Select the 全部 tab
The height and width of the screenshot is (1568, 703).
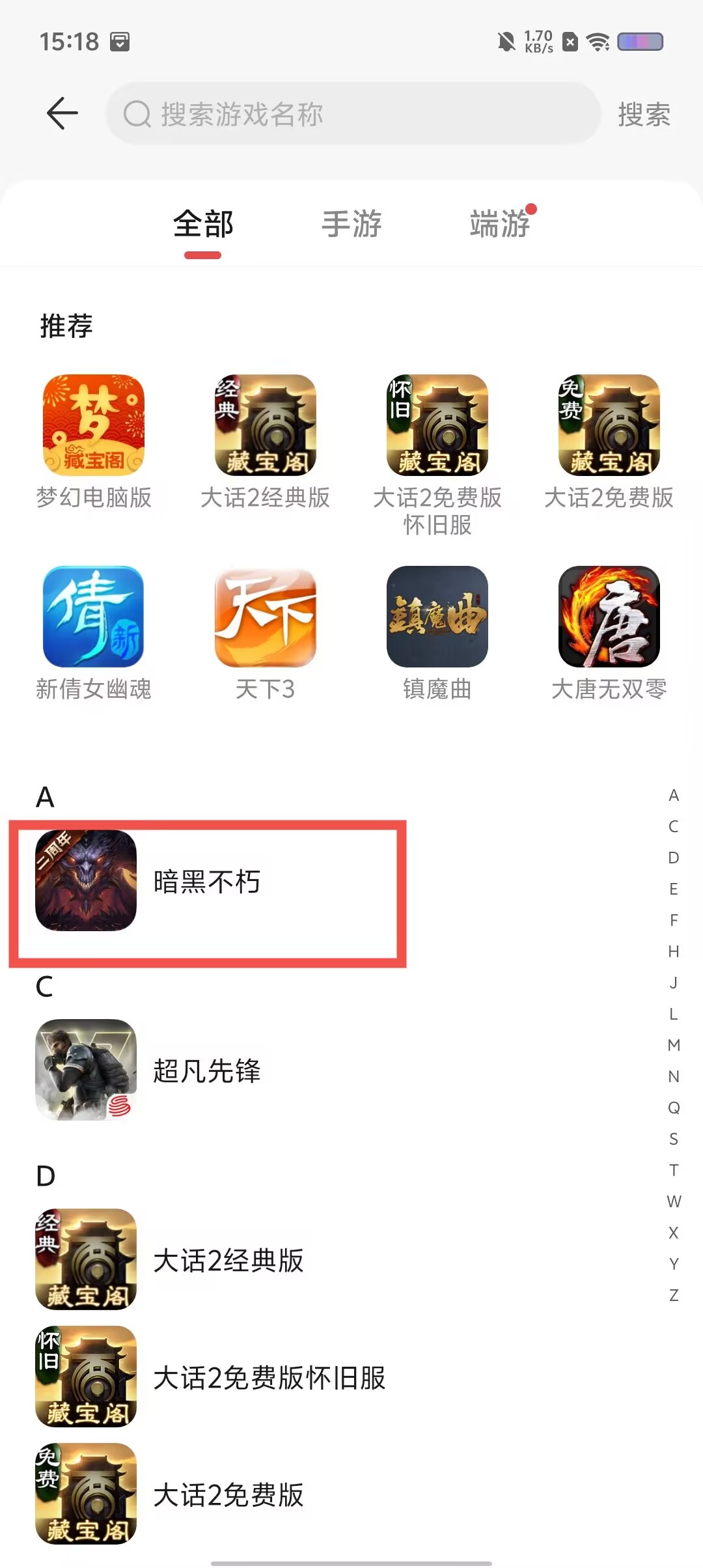click(x=203, y=224)
